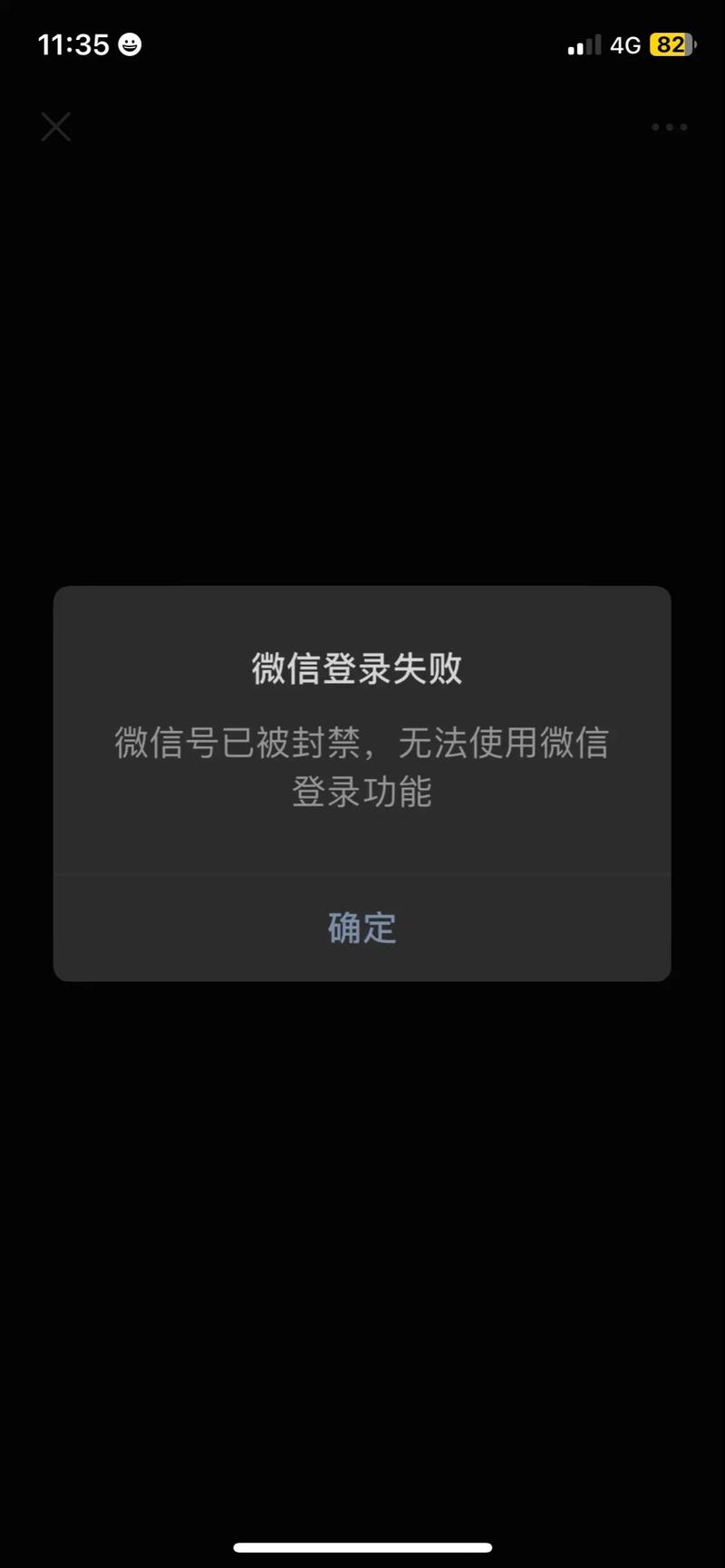Open the three-dot more options menu

click(x=669, y=128)
